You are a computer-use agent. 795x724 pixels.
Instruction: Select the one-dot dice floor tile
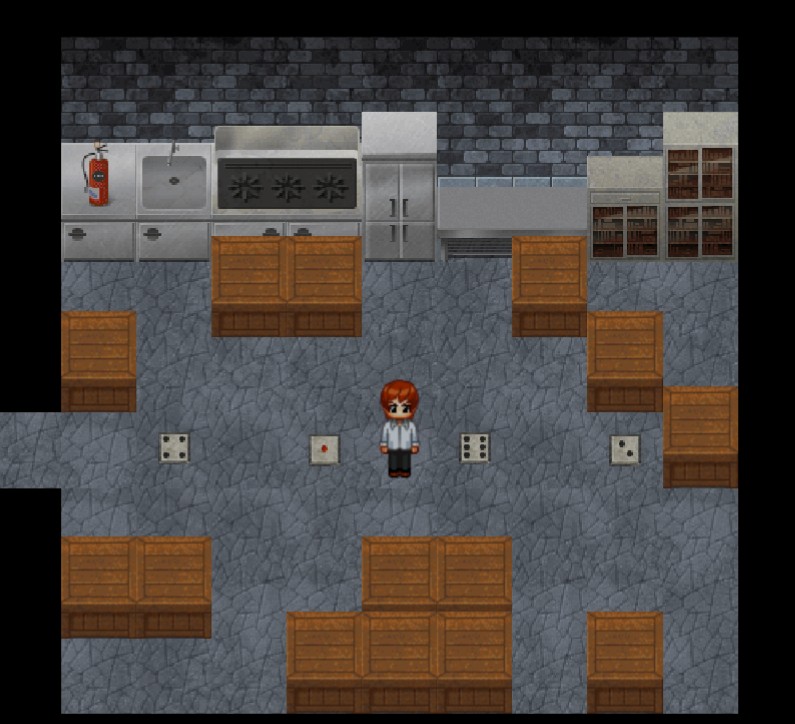click(x=324, y=450)
